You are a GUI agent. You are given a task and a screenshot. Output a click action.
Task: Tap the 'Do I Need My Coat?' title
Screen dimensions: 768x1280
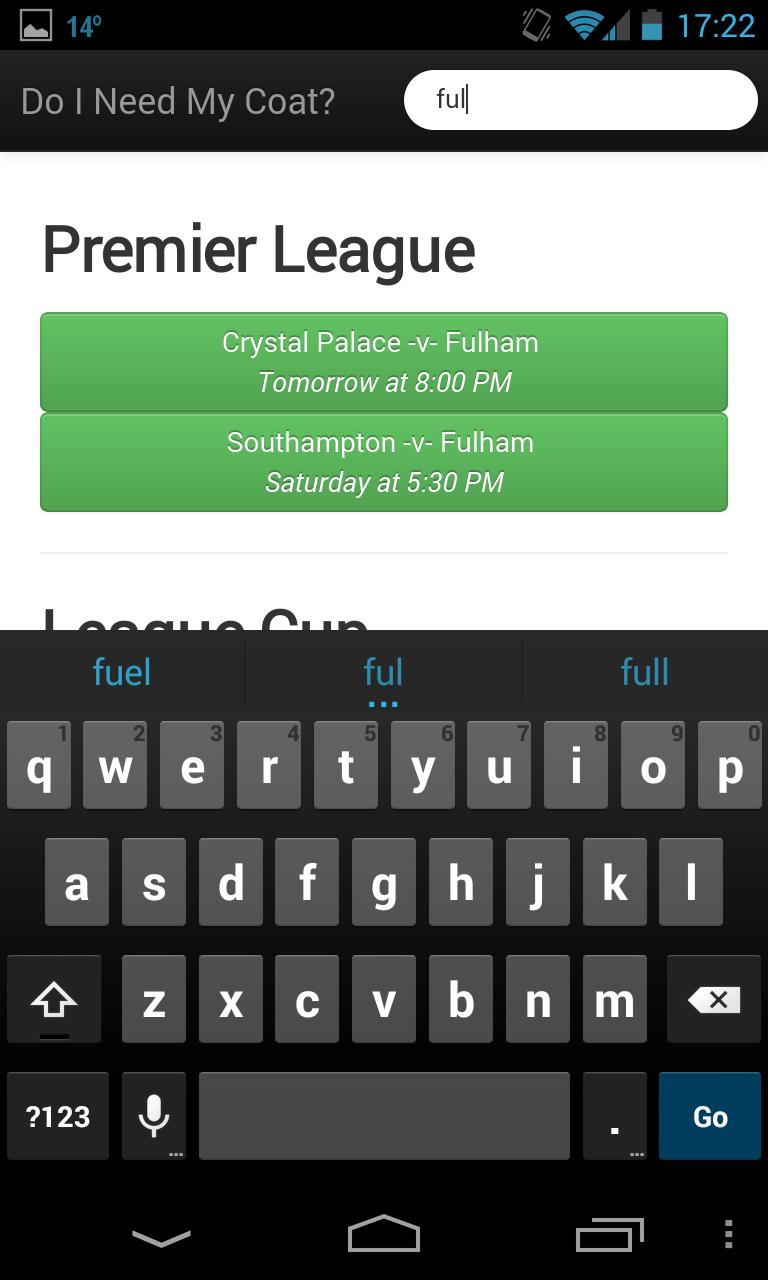[178, 101]
